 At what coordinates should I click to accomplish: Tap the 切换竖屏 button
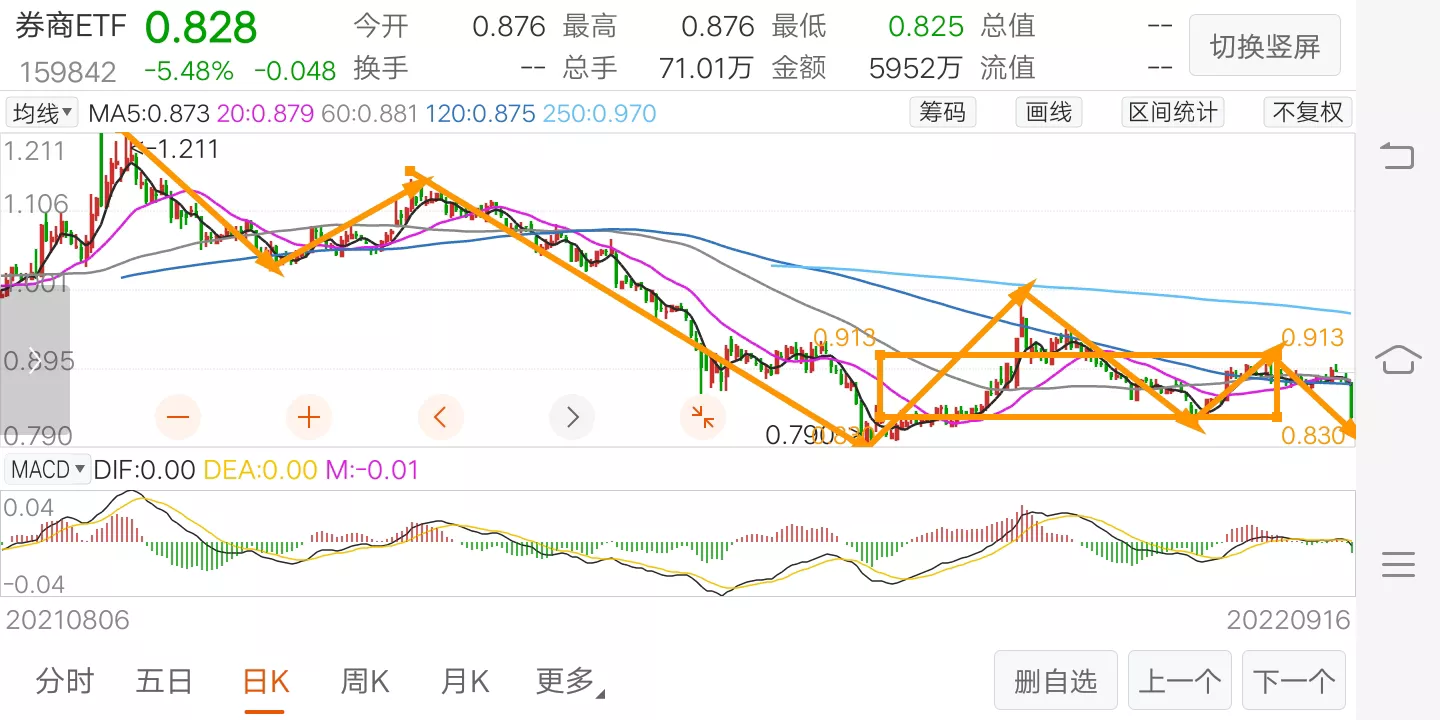(x=1264, y=46)
